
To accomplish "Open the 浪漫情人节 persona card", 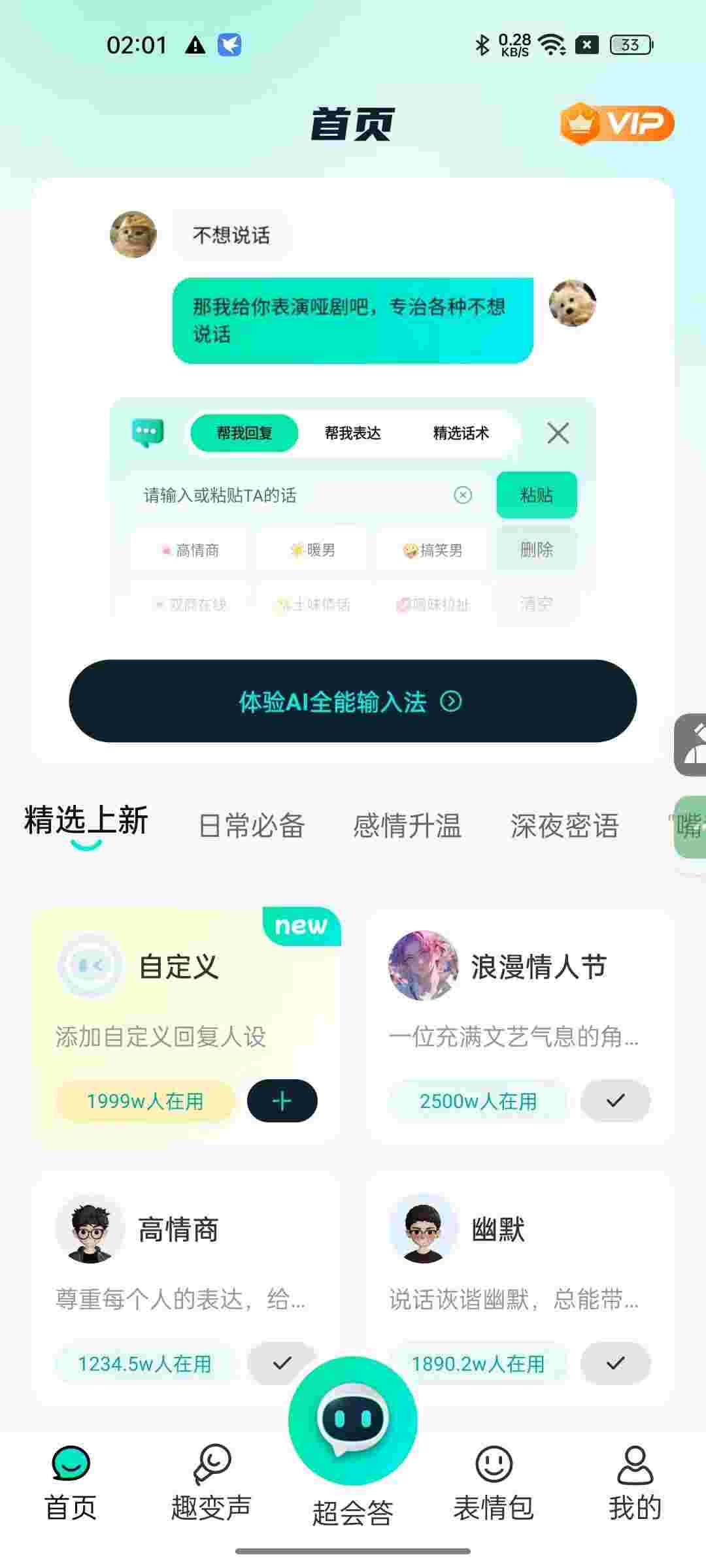I will (x=520, y=1000).
